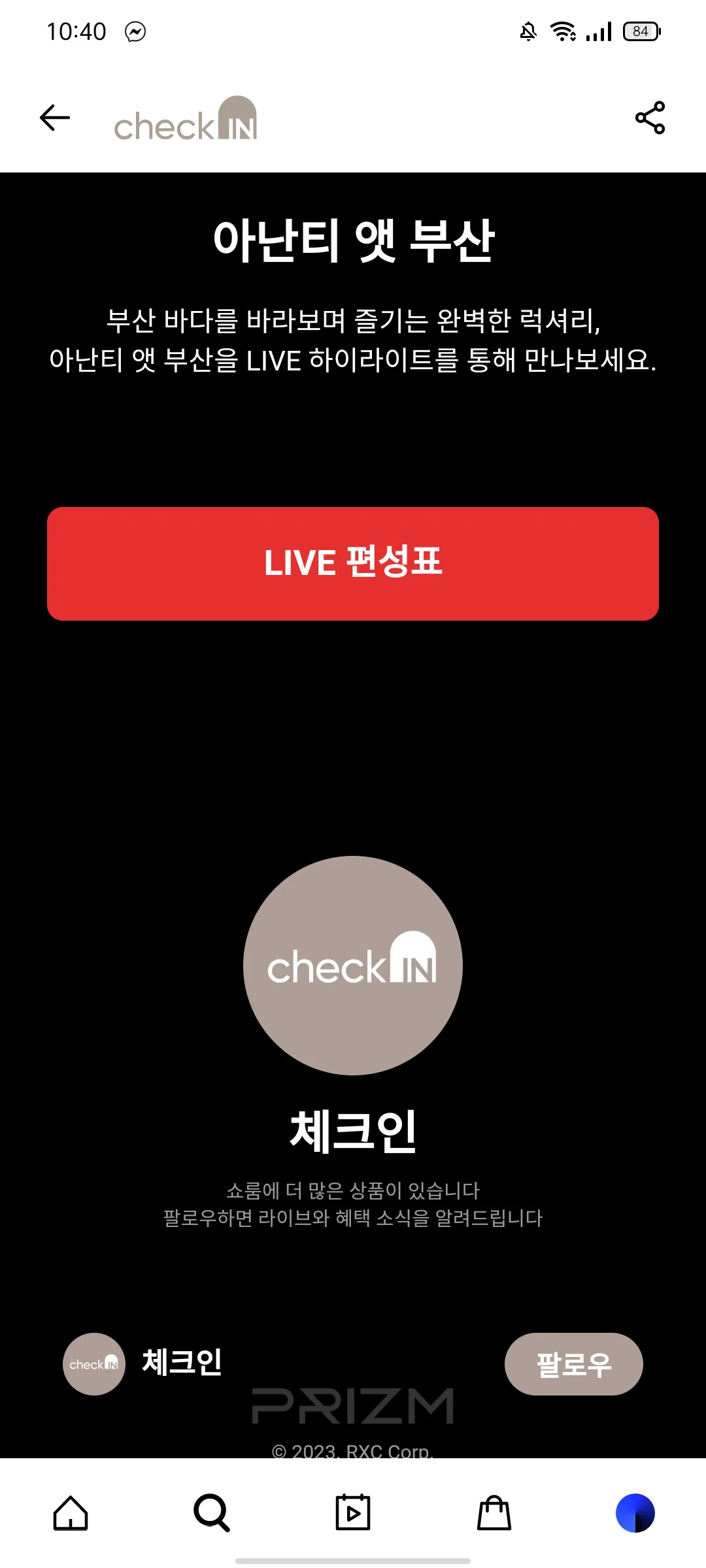Open the Messenger icon in the status bar
706x1568 pixels.
(135, 31)
